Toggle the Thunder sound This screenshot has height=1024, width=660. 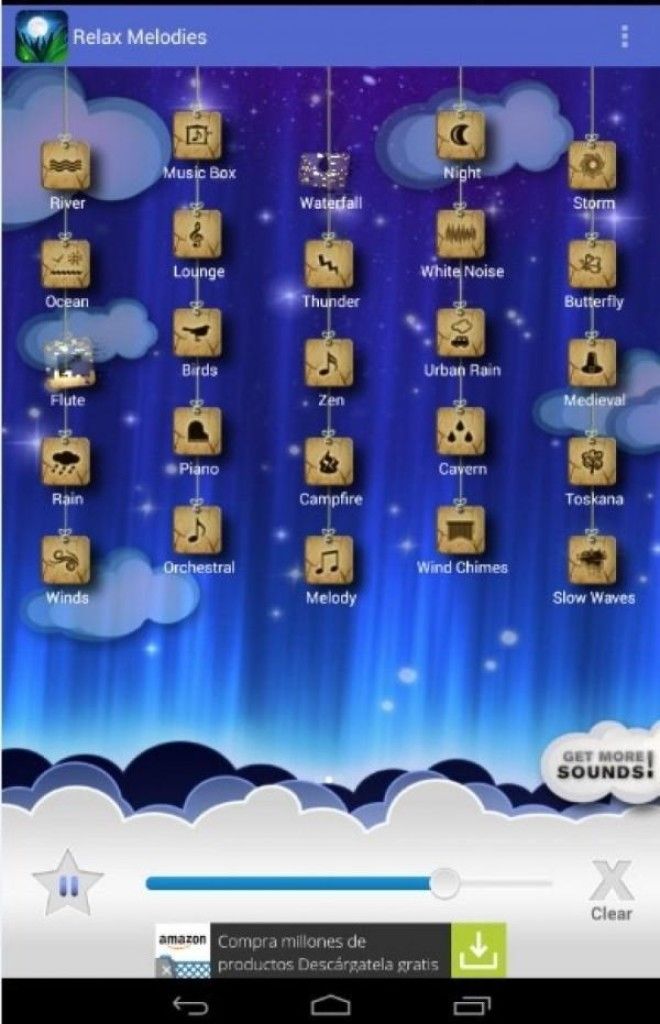tap(329, 265)
